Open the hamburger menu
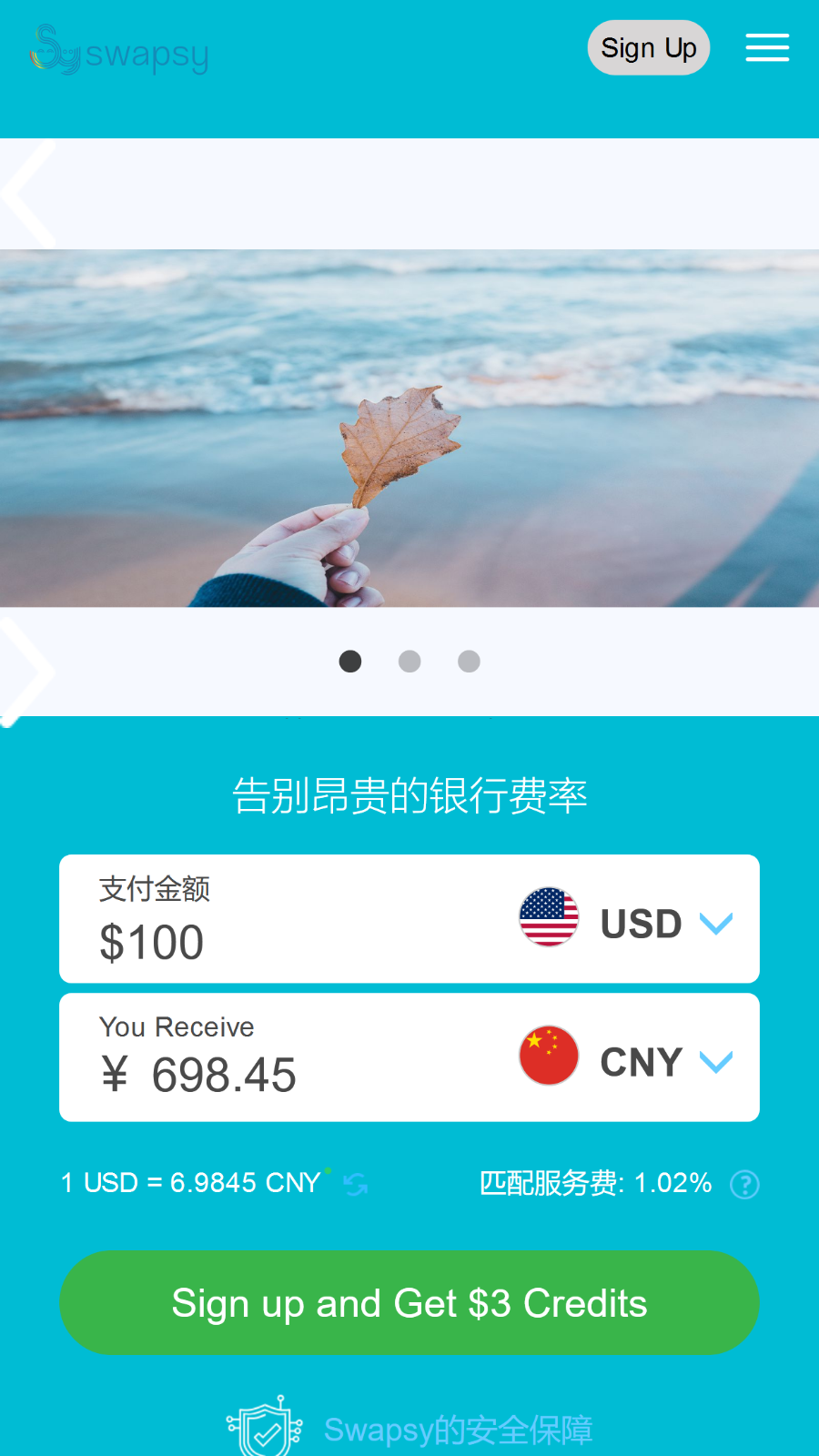 [767, 47]
